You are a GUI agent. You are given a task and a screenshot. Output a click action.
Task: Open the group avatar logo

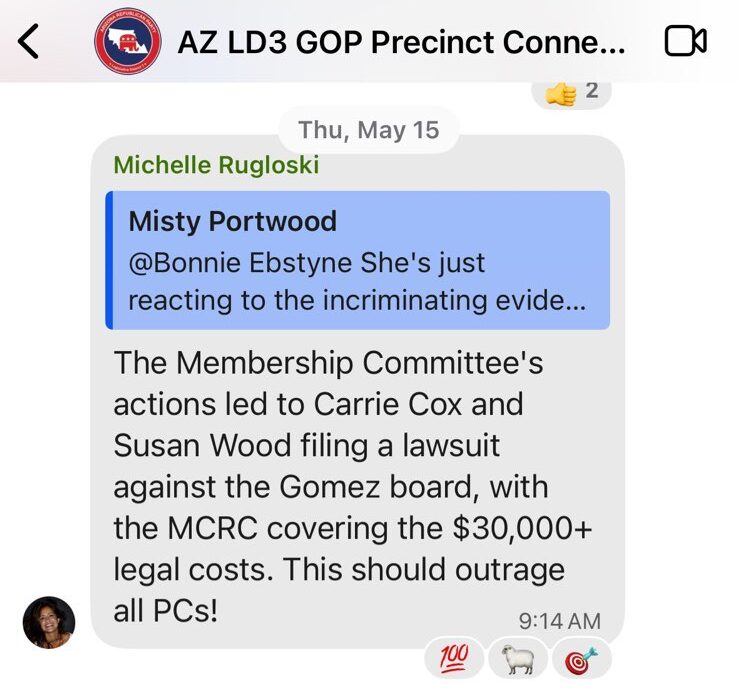(128, 42)
